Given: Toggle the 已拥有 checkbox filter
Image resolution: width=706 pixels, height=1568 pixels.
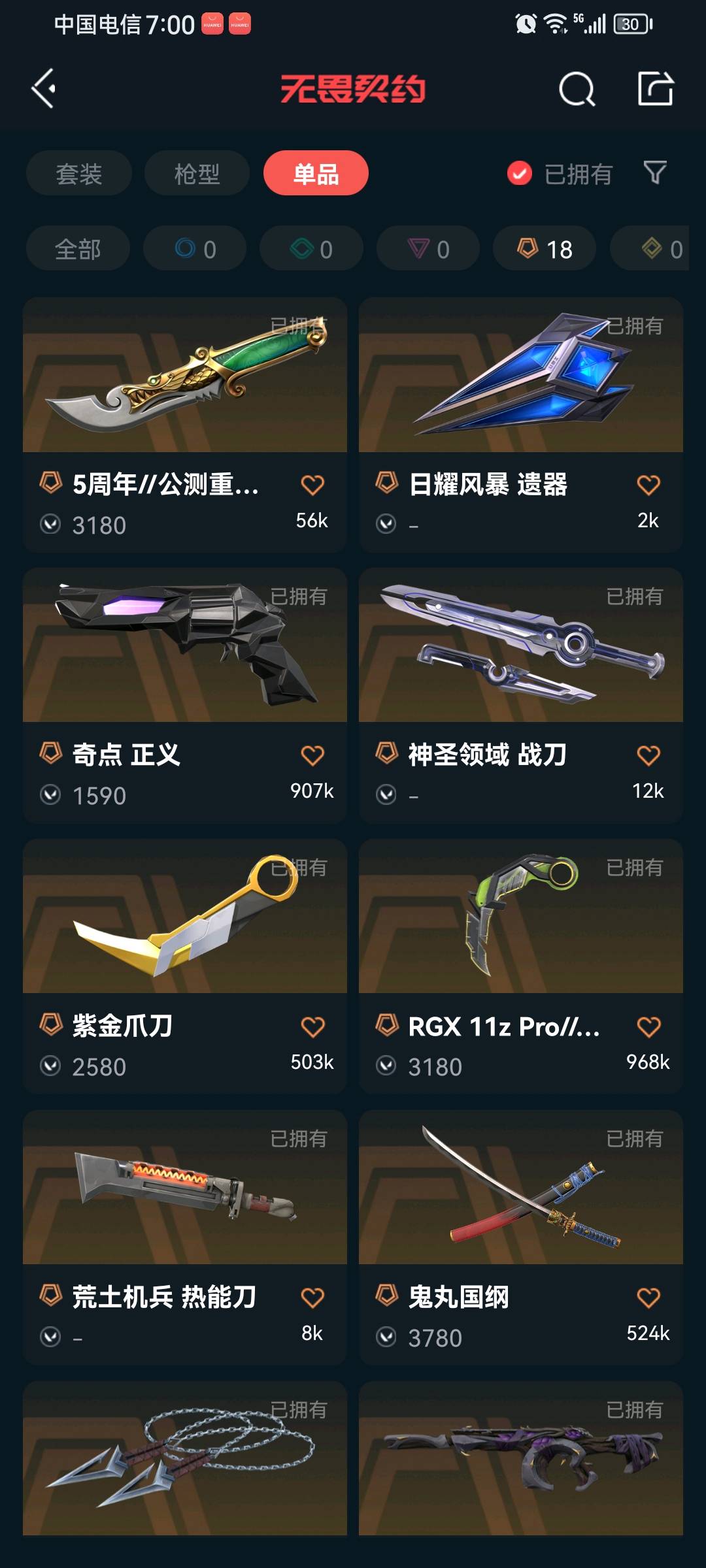Looking at the screenshot, I should (520, 174).
